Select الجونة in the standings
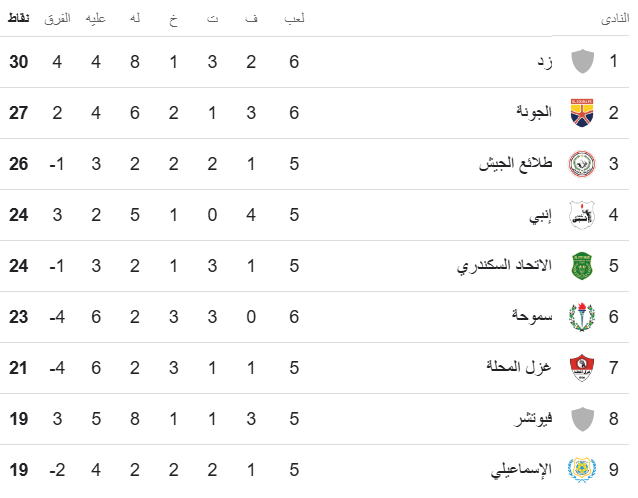The width and height of the screenshot is (638, 498). tap(532, 113)
